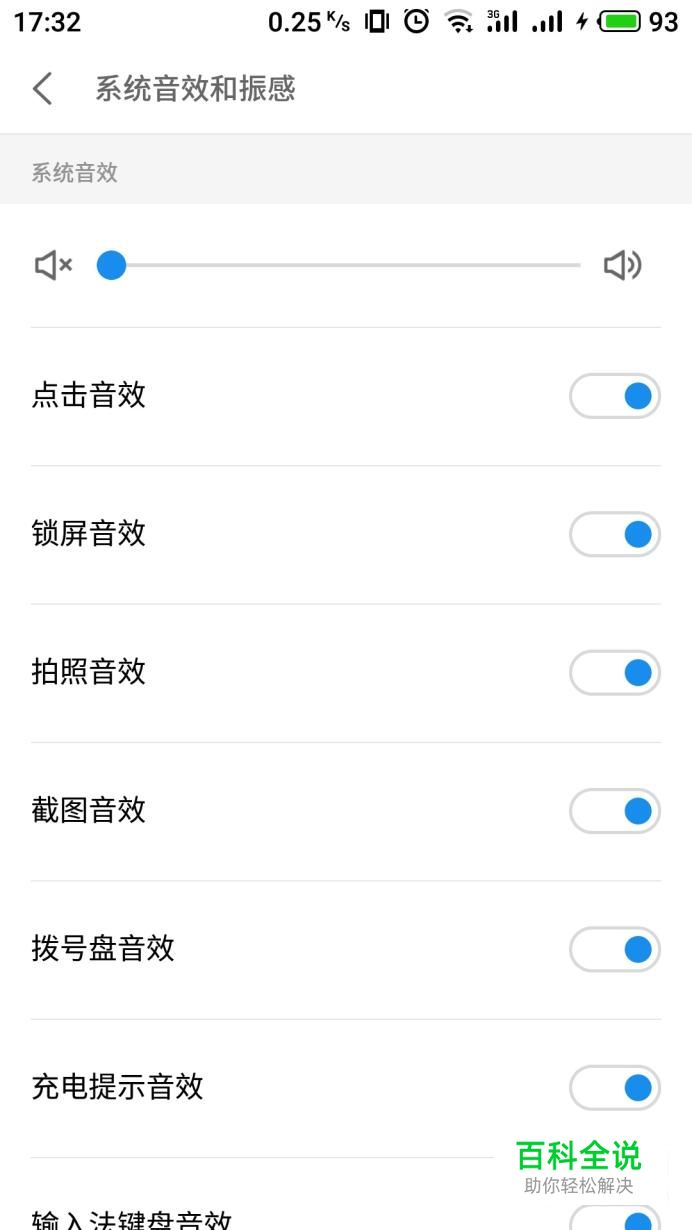Switch off 截图音效
The width and height of the screenshot is (692, 1230).
click(615, 811)
